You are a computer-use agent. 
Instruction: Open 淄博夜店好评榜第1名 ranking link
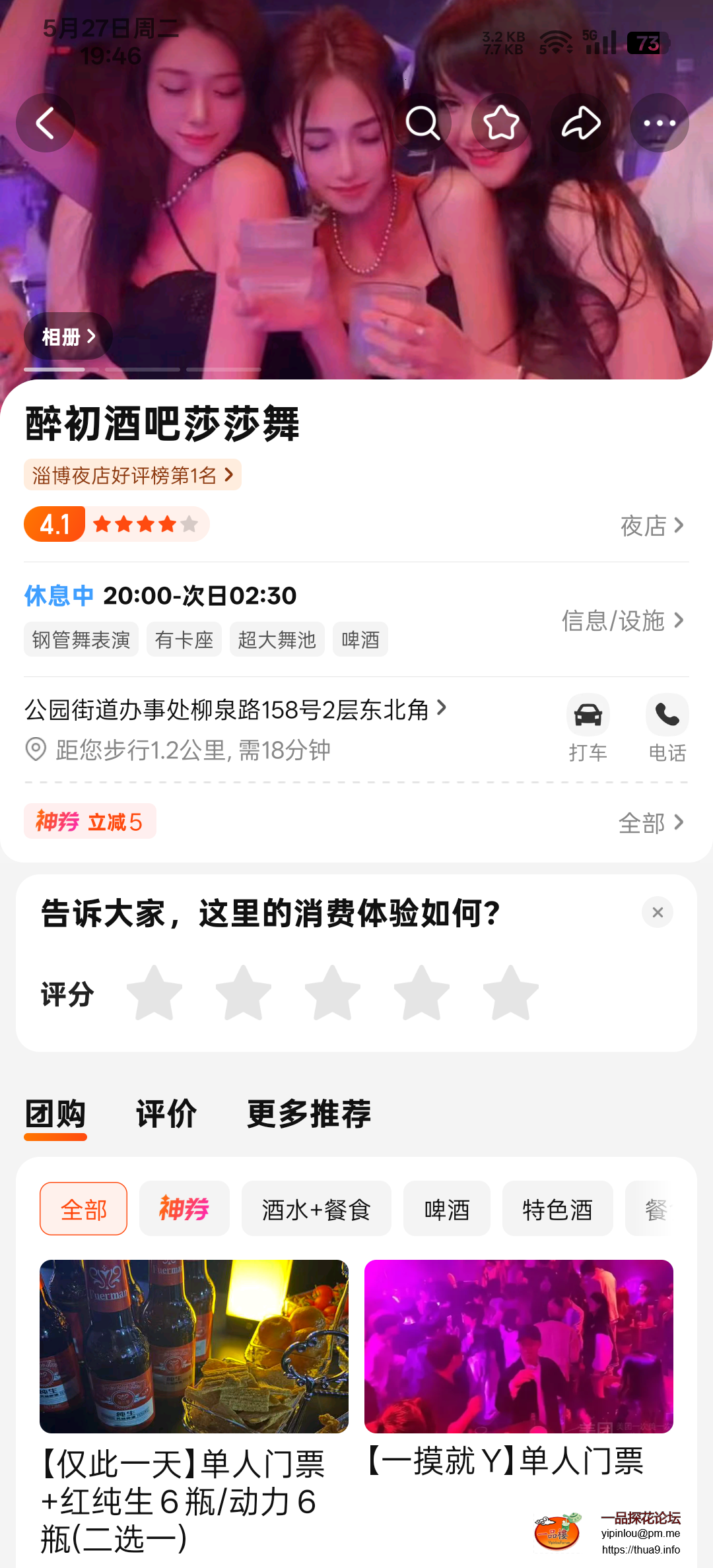click(x=133, y=474)
